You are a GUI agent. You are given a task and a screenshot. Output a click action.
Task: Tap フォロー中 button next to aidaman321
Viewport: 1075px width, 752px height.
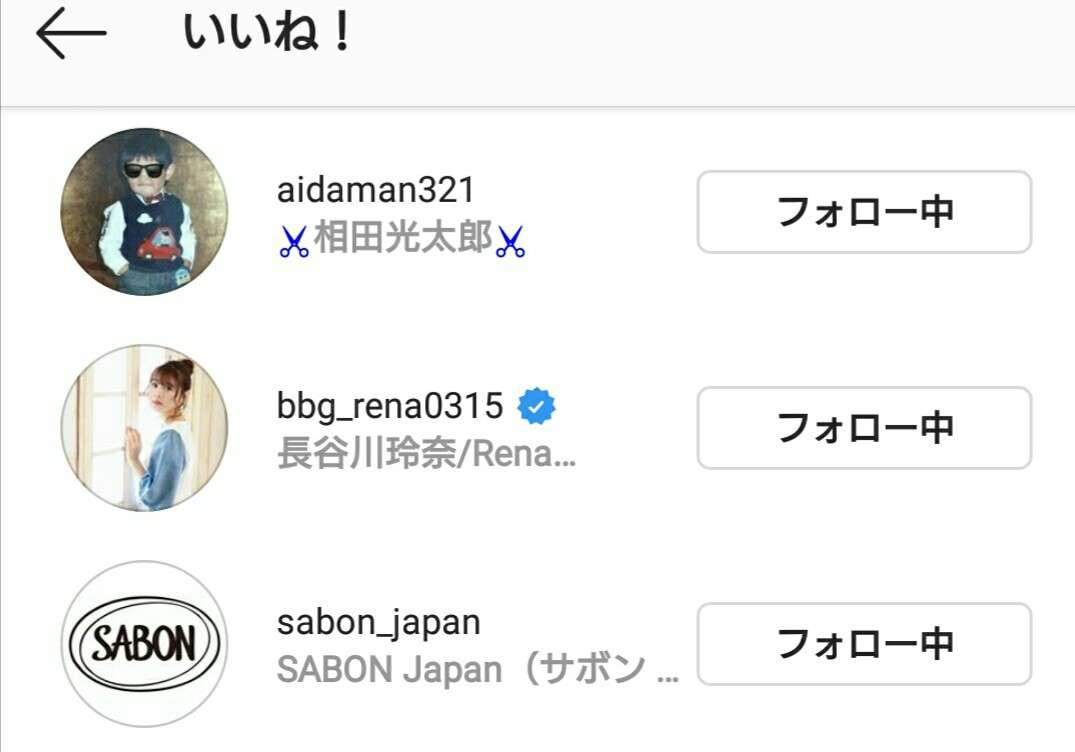coord(864,212)
